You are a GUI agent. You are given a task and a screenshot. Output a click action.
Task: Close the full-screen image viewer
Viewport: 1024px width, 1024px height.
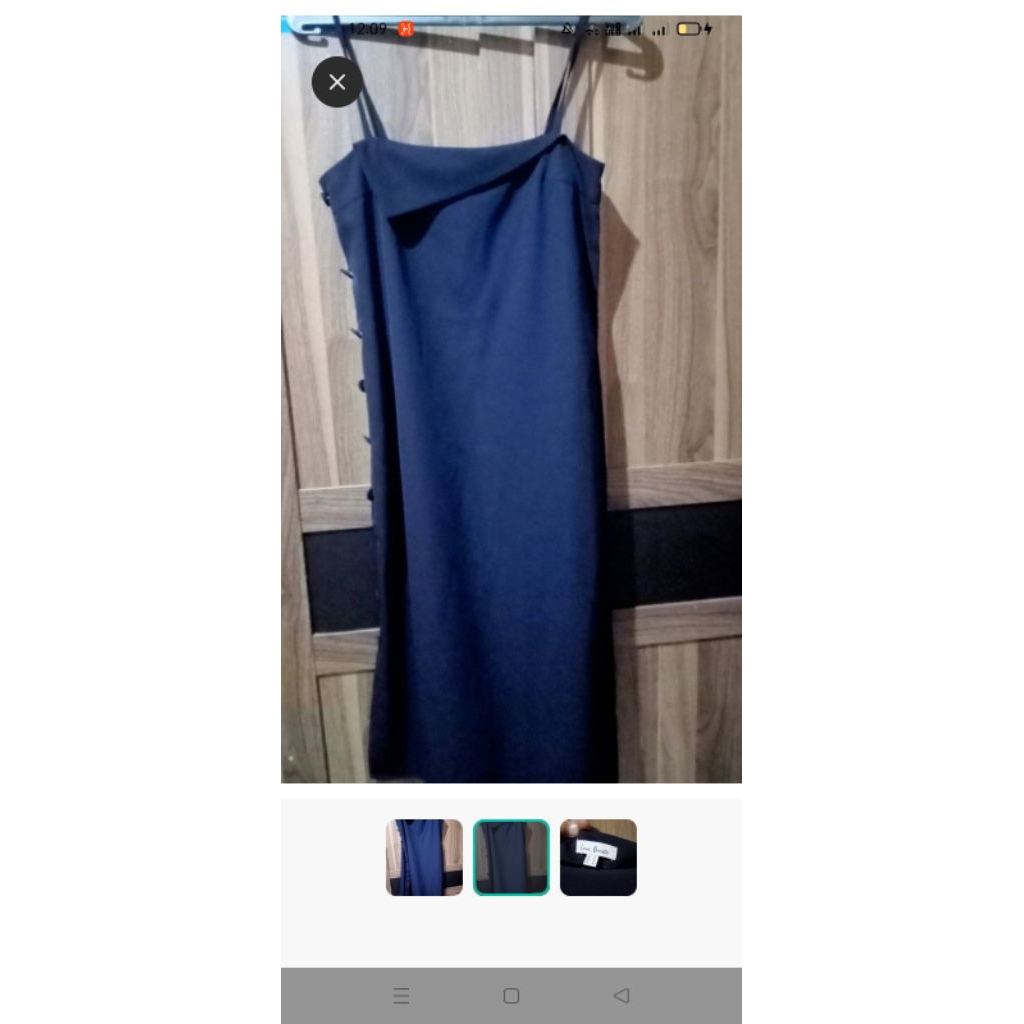(337, 82)
